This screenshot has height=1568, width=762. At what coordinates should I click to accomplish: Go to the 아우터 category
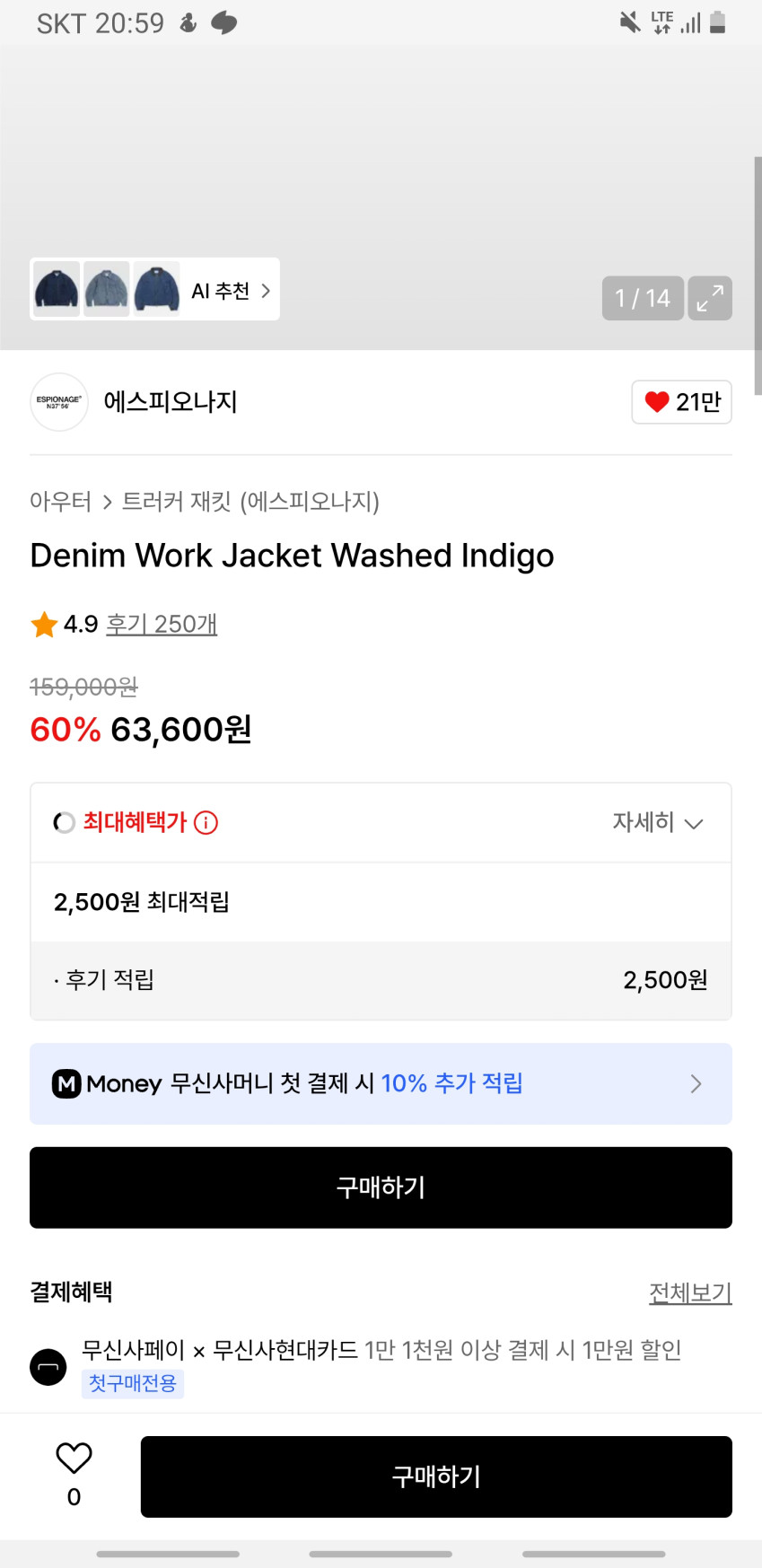[60, 501]
